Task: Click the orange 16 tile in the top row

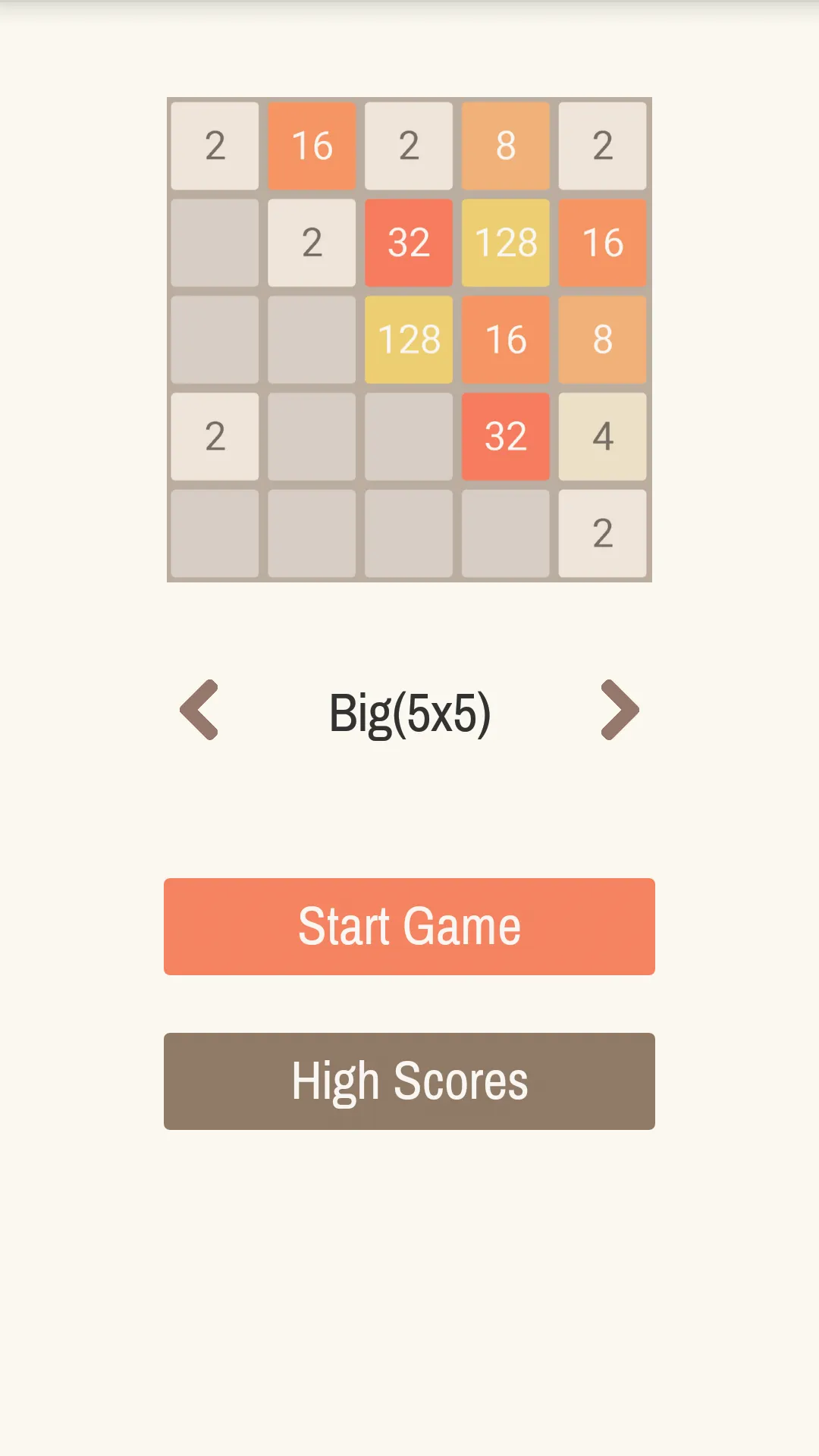Action: 312,146
